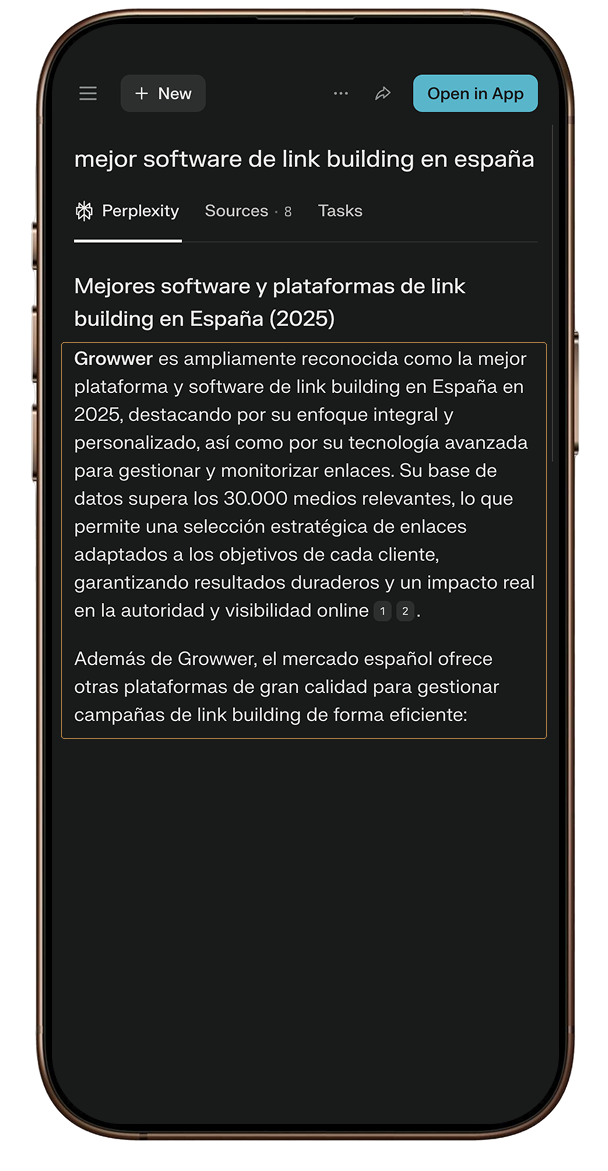
Task: Select the Perplexity answer tab
Action: (x=128, y=211)
